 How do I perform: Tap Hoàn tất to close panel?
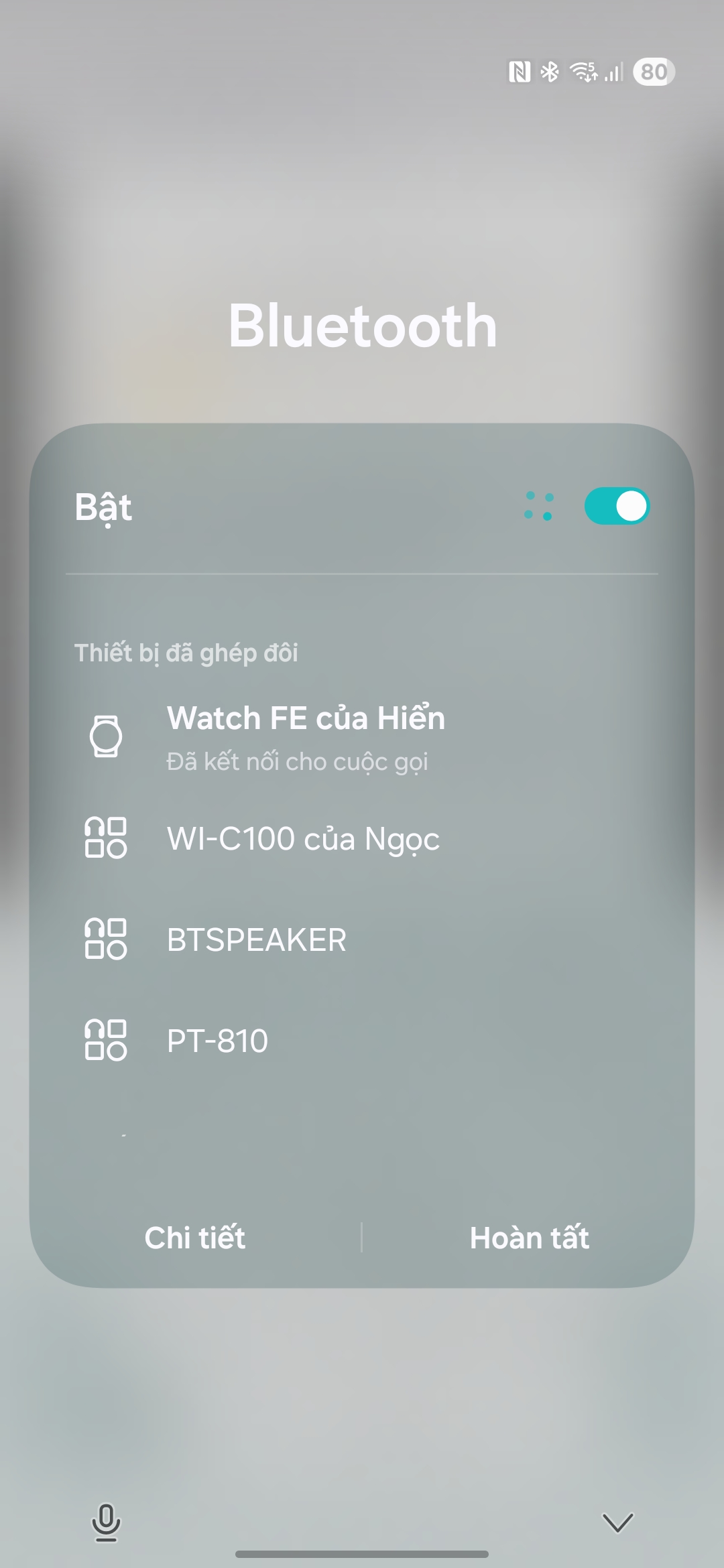pos(529,1238)
